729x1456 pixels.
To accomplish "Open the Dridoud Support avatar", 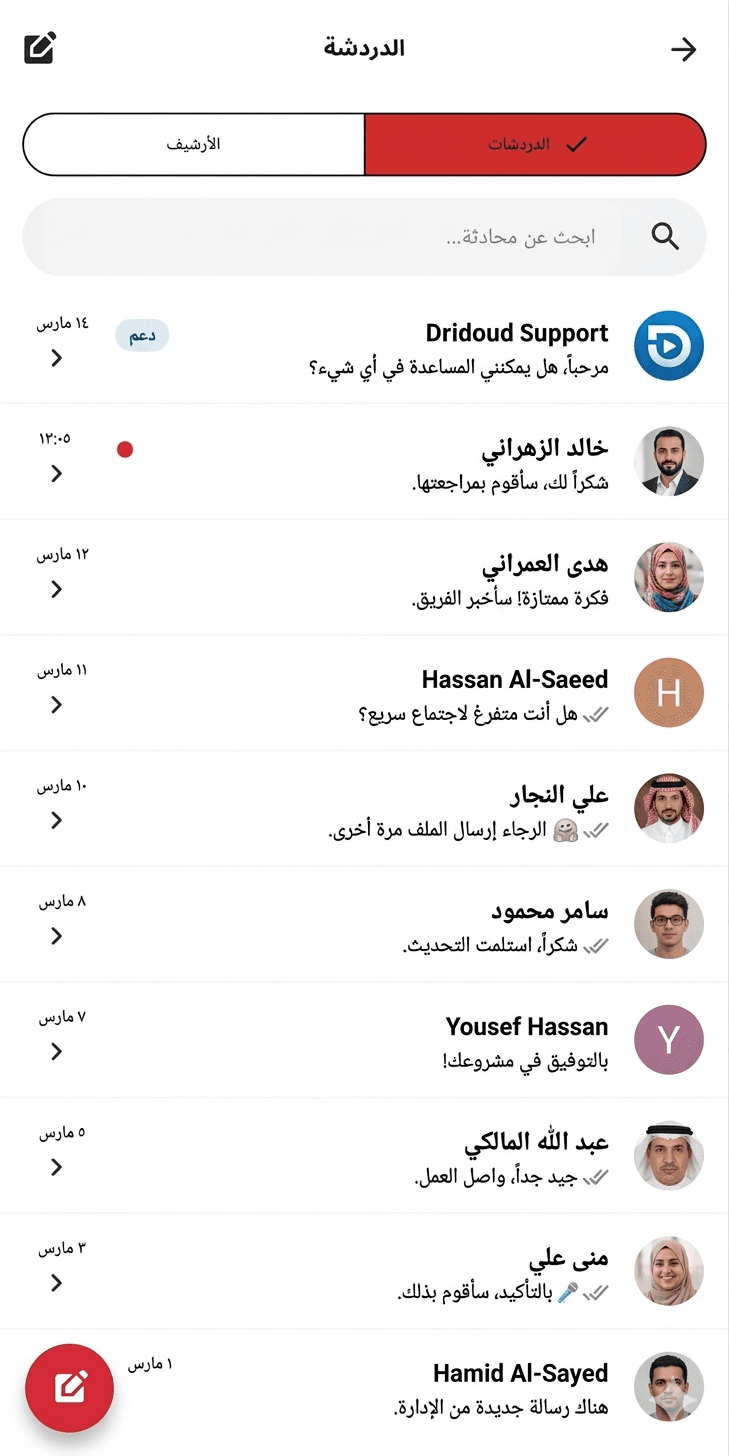I will (668, 346).
